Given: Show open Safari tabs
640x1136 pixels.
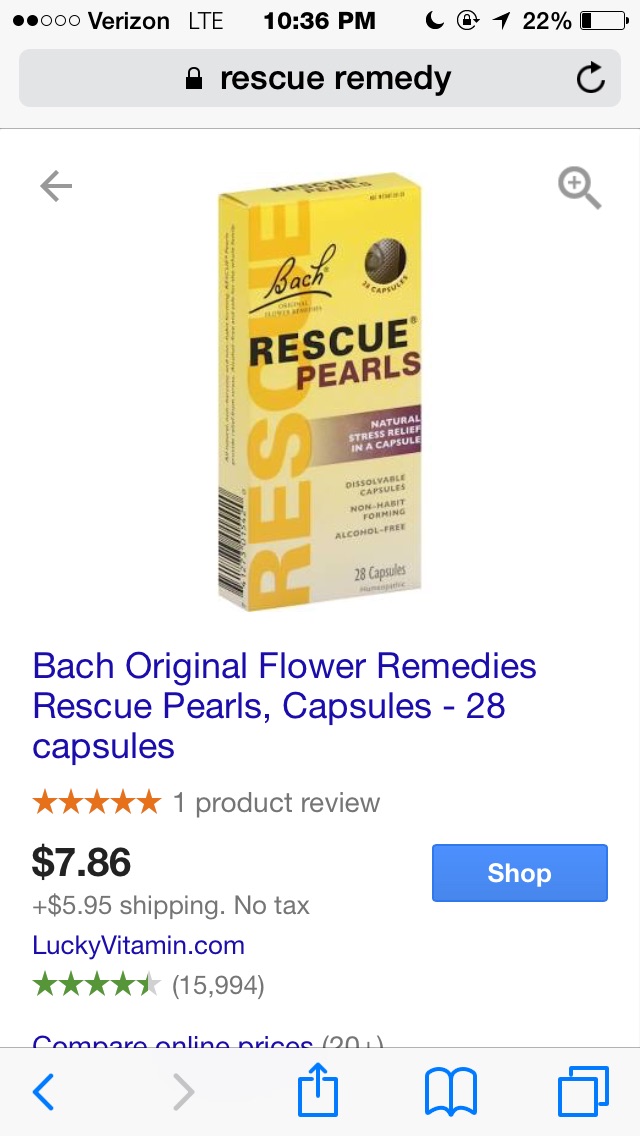Looking at the screenshot, I should click(x=582, y=1092).
